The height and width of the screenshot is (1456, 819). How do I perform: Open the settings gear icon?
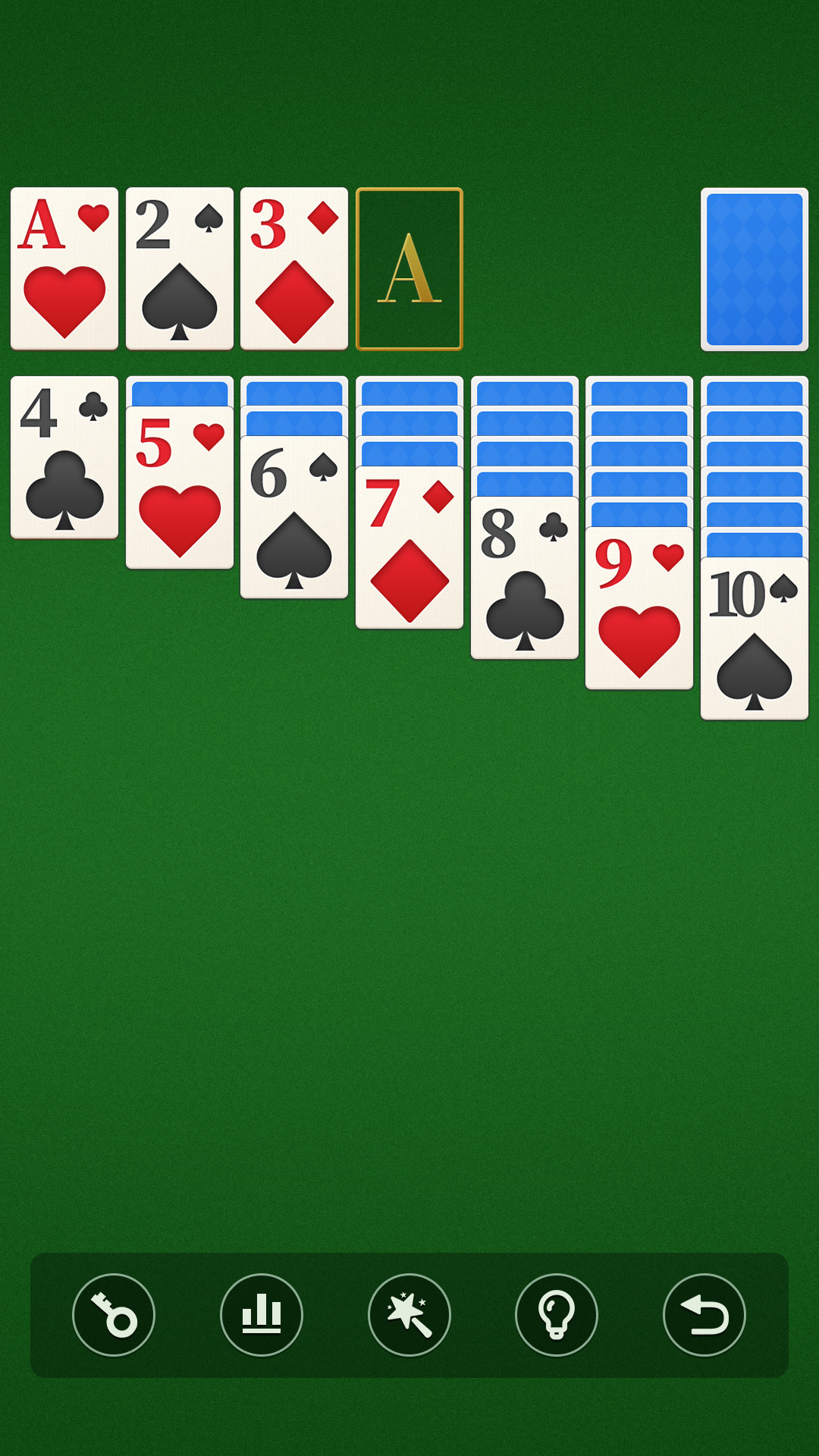[114, 1314]
